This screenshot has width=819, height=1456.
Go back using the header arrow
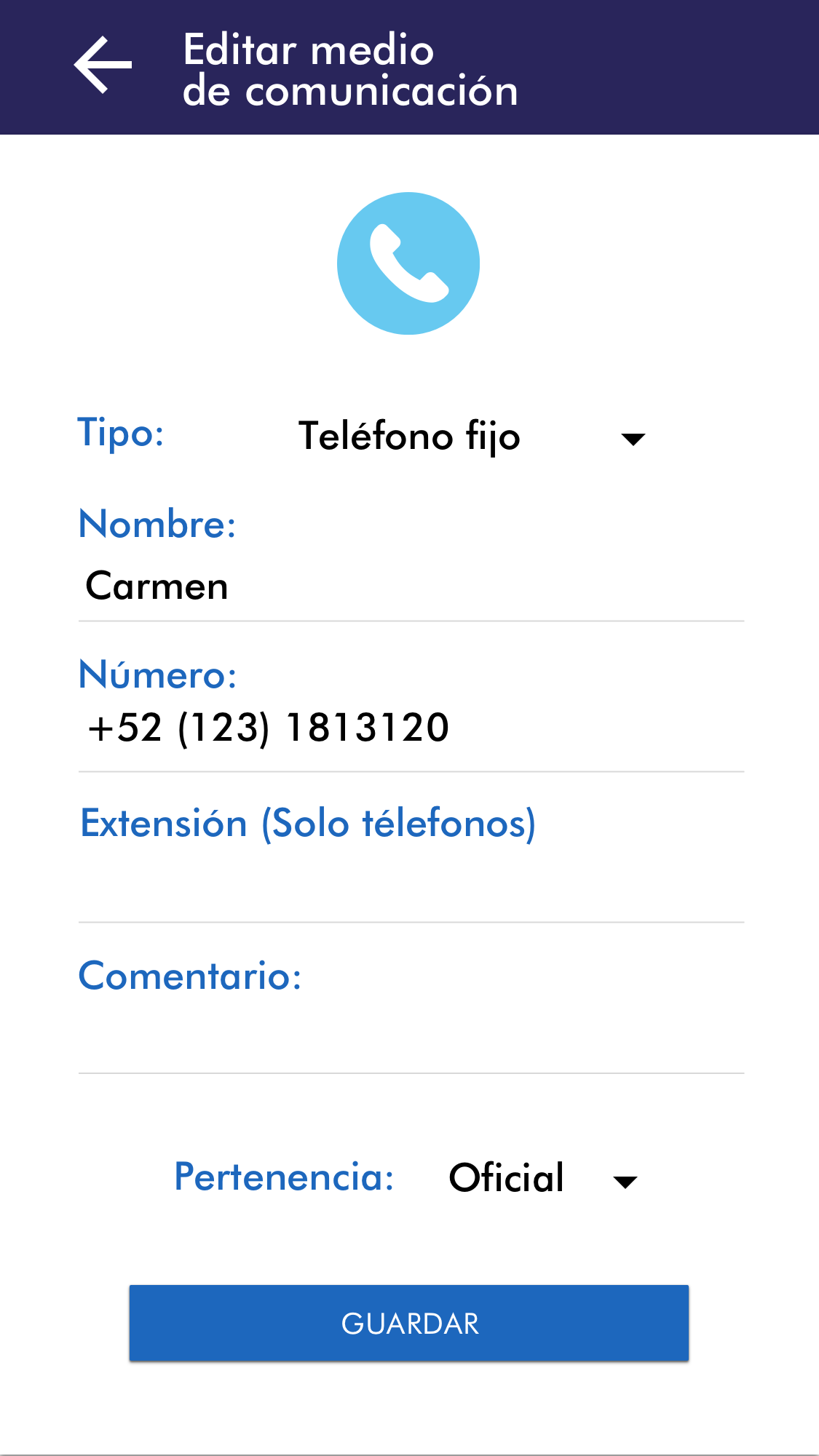(x=103, y=65)
